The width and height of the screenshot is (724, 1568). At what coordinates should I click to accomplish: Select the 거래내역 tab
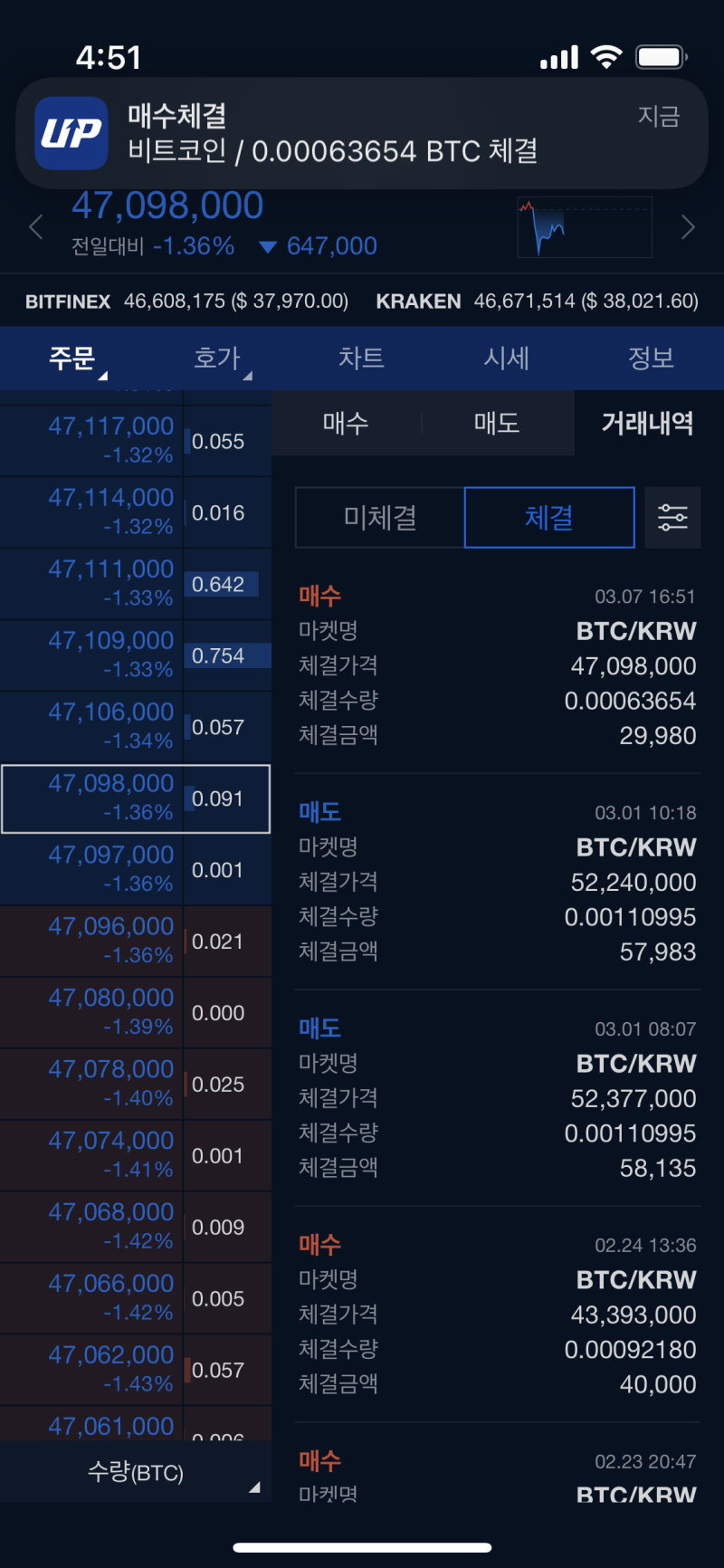[x=649, y=423]
